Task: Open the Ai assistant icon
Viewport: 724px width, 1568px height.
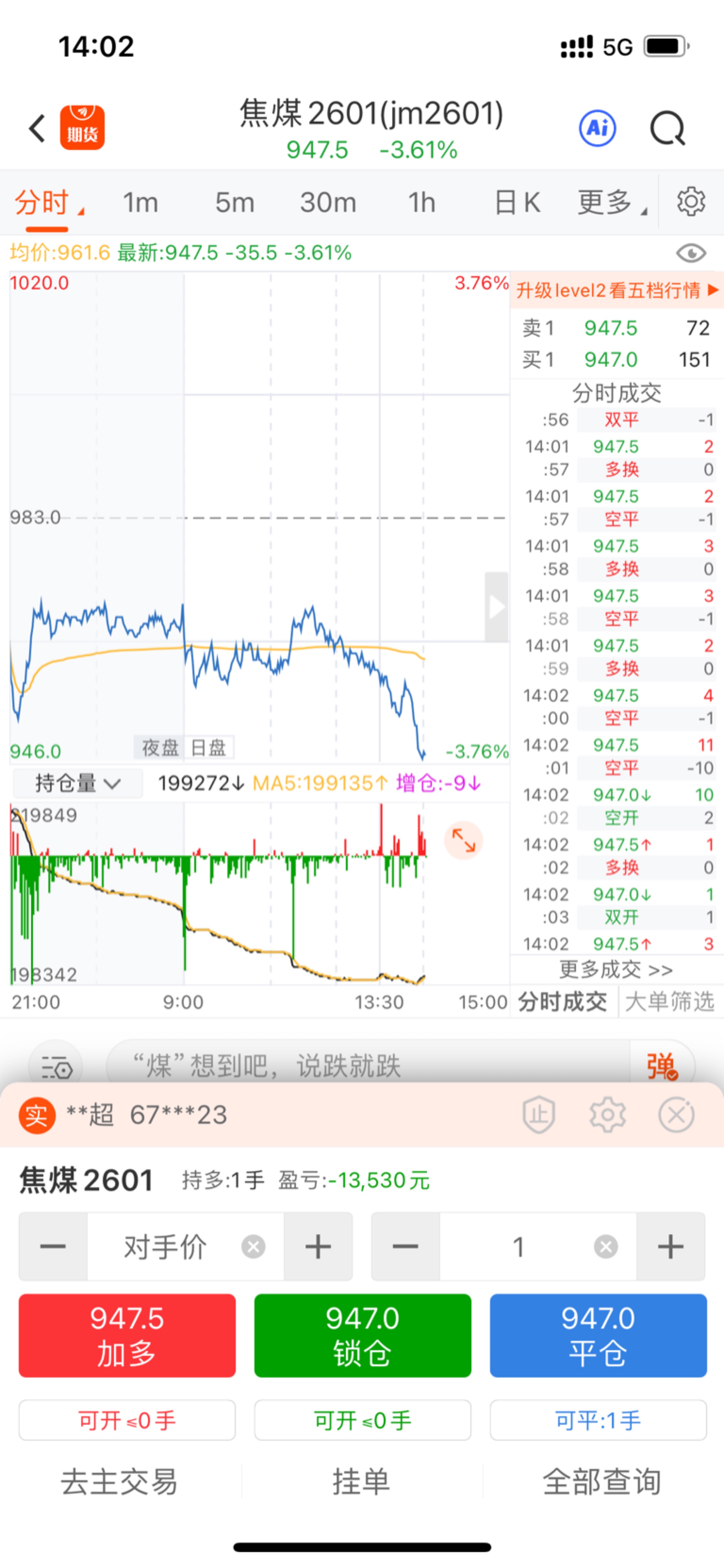Action: [x=597, y=129]
